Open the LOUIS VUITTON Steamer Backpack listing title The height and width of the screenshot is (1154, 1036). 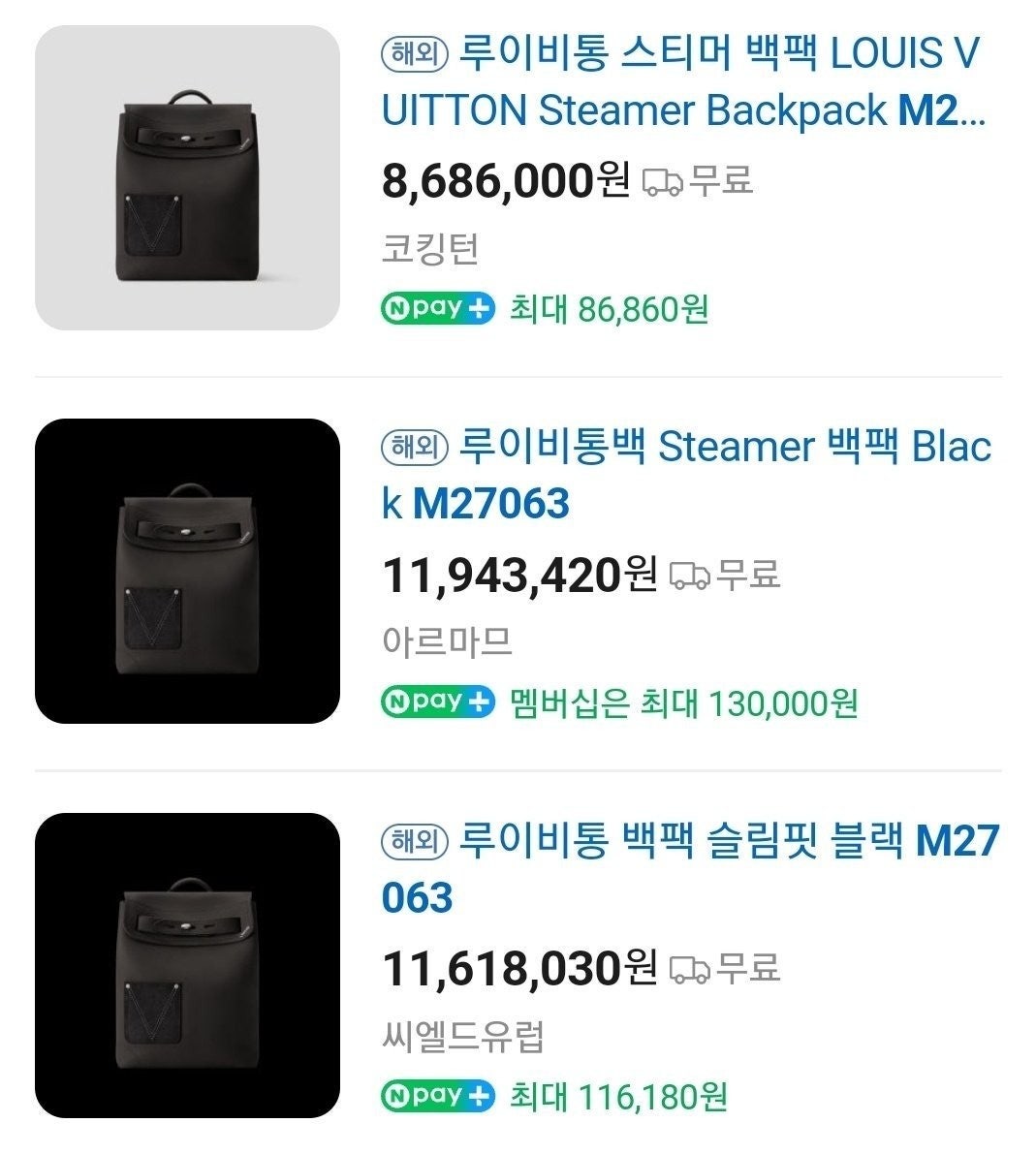[x=682, y=81]
